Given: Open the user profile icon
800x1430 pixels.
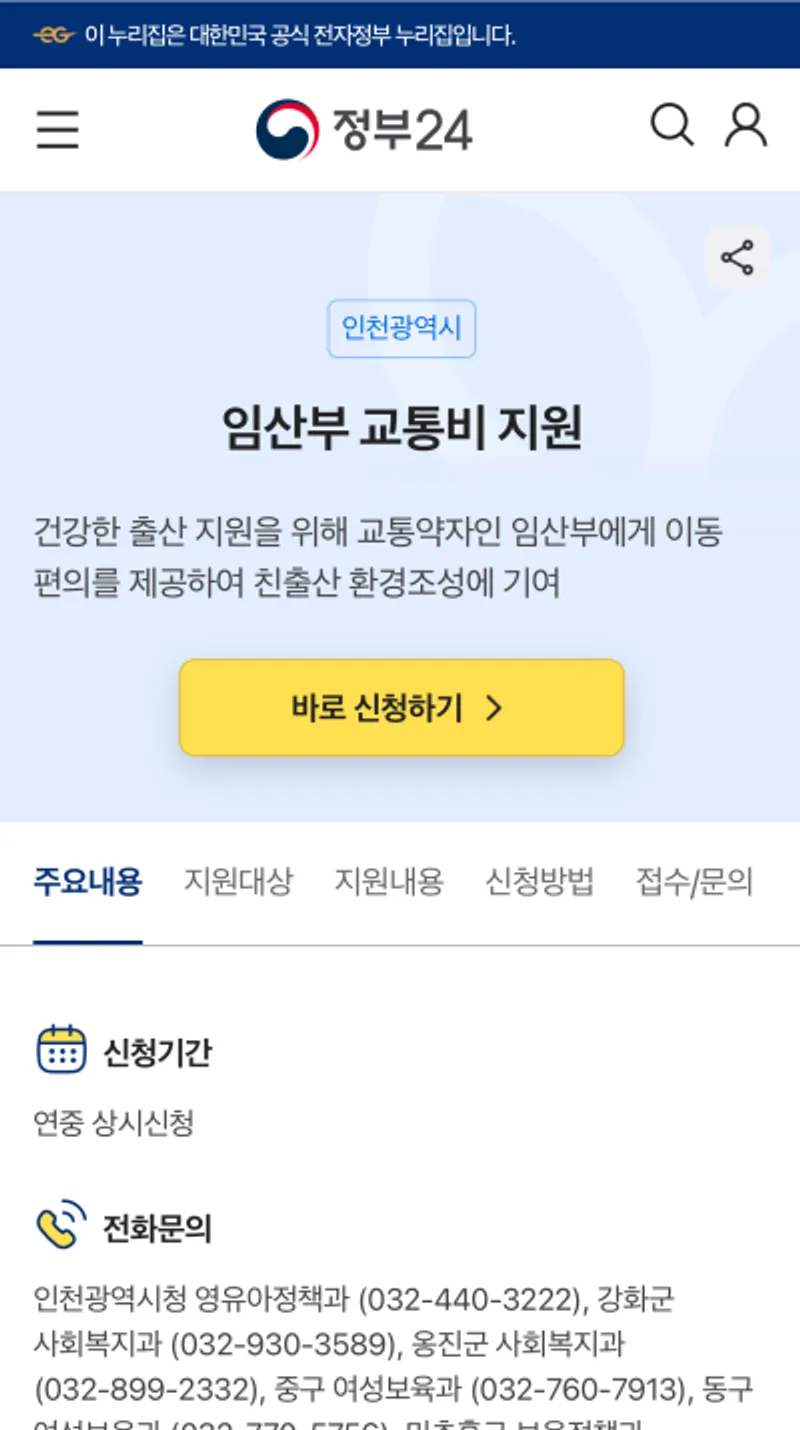Looking at the screenshot, I should pos(746,127).
